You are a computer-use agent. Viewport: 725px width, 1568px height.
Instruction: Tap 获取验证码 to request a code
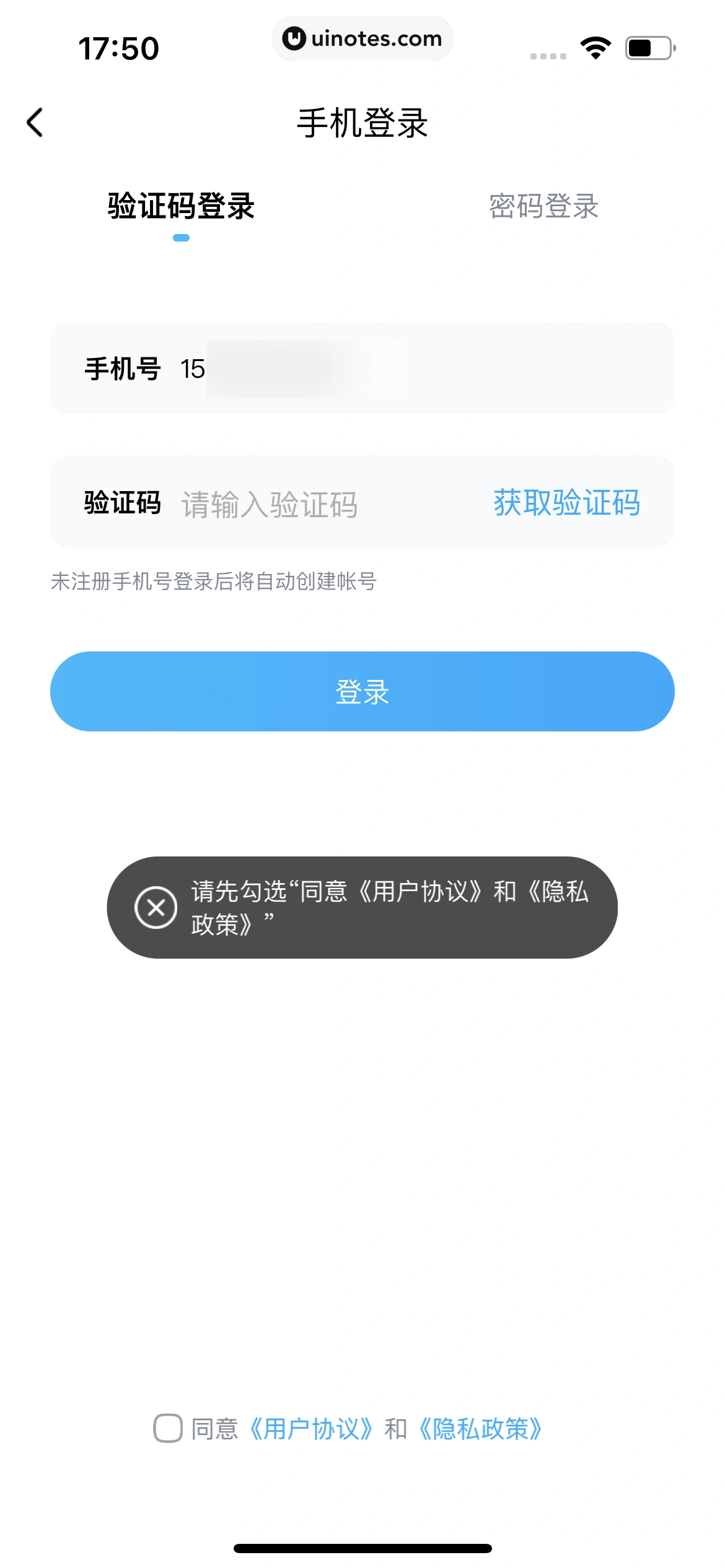pos(566,502)
